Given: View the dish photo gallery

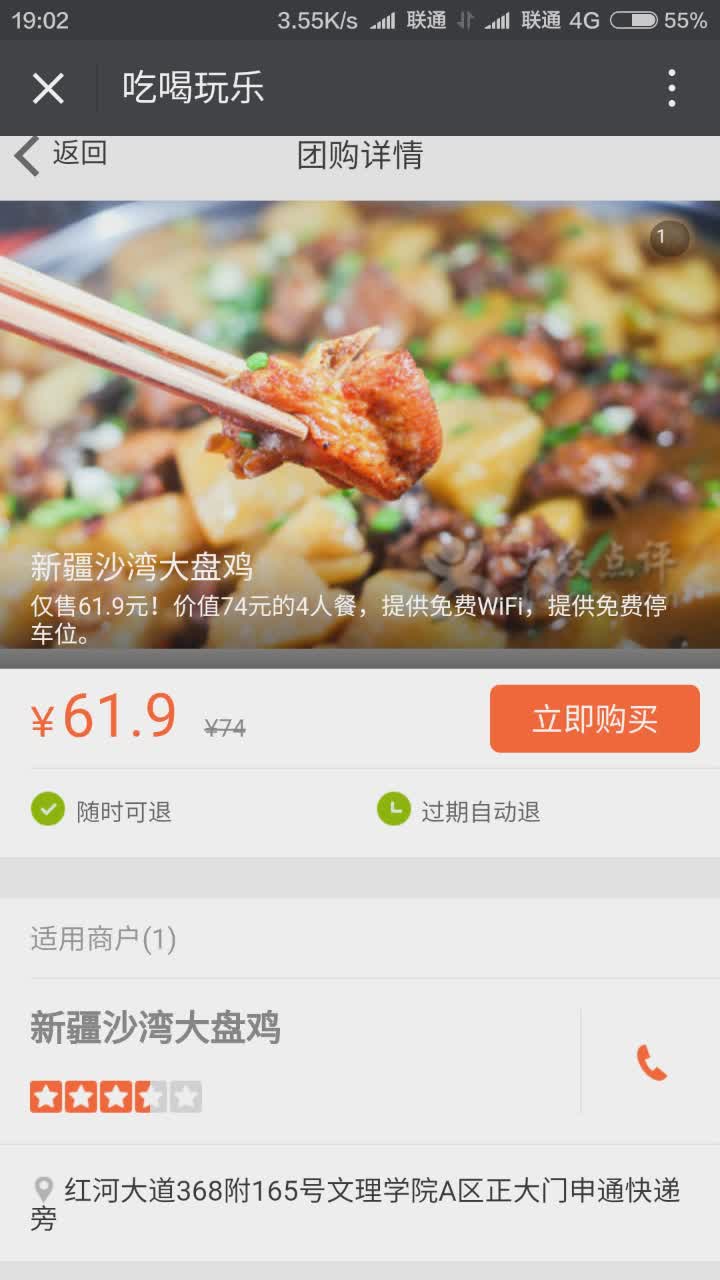Looking at the screenshot, I should (360, 420).
